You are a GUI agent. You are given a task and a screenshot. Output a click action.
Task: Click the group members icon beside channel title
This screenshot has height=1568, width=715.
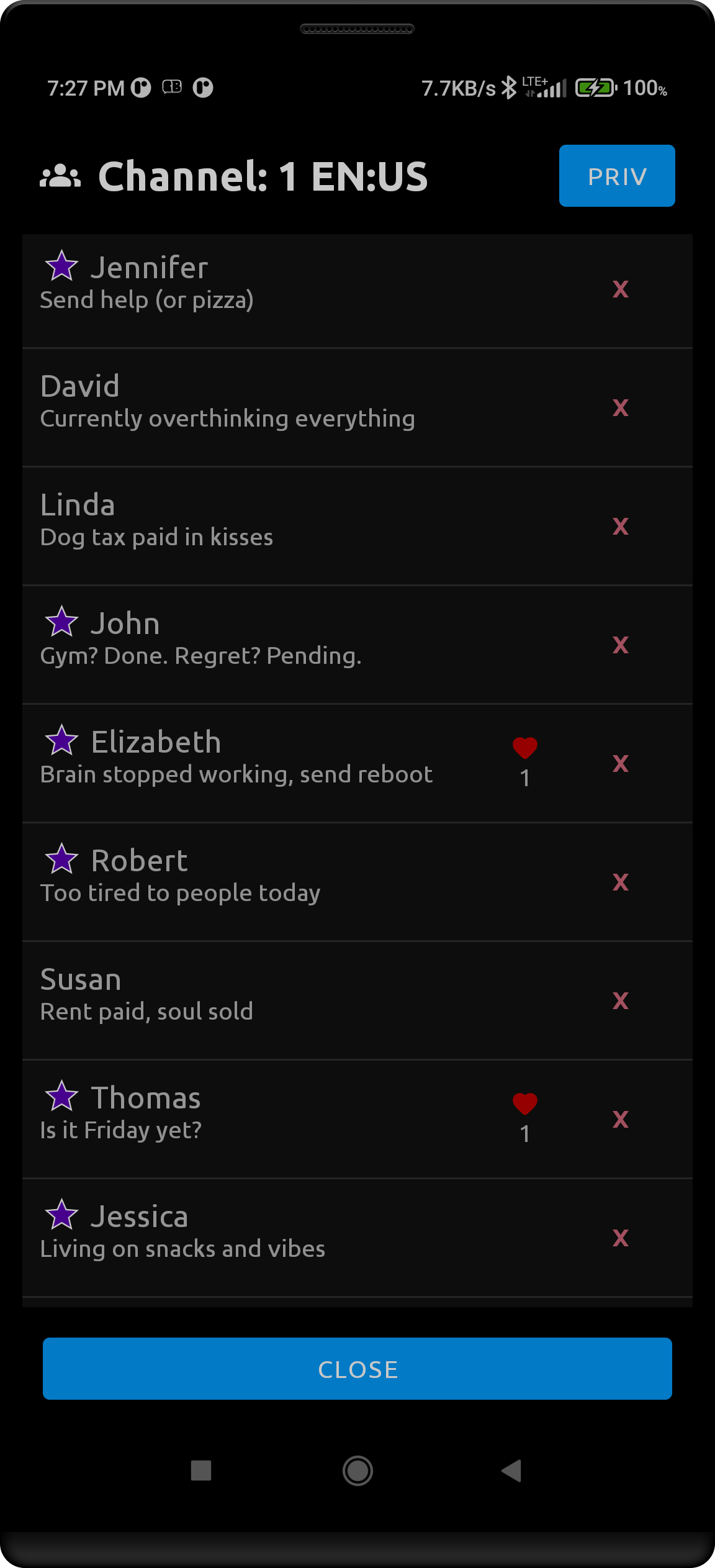coord(60,176)
